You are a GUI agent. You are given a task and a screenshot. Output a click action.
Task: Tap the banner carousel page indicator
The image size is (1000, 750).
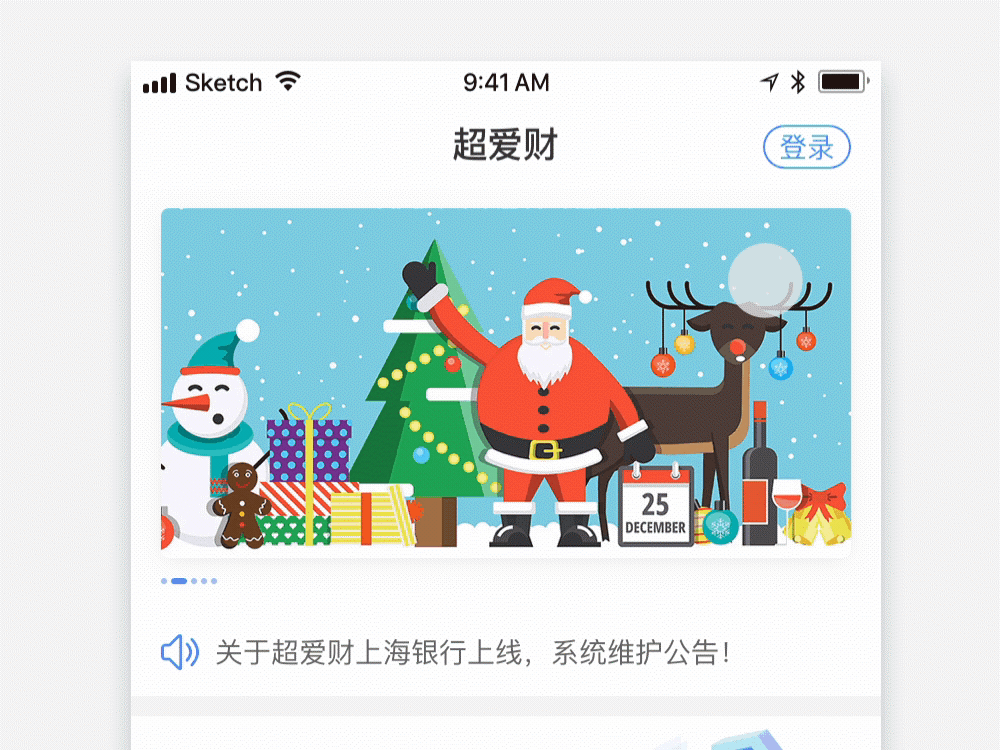click(189, 581)
